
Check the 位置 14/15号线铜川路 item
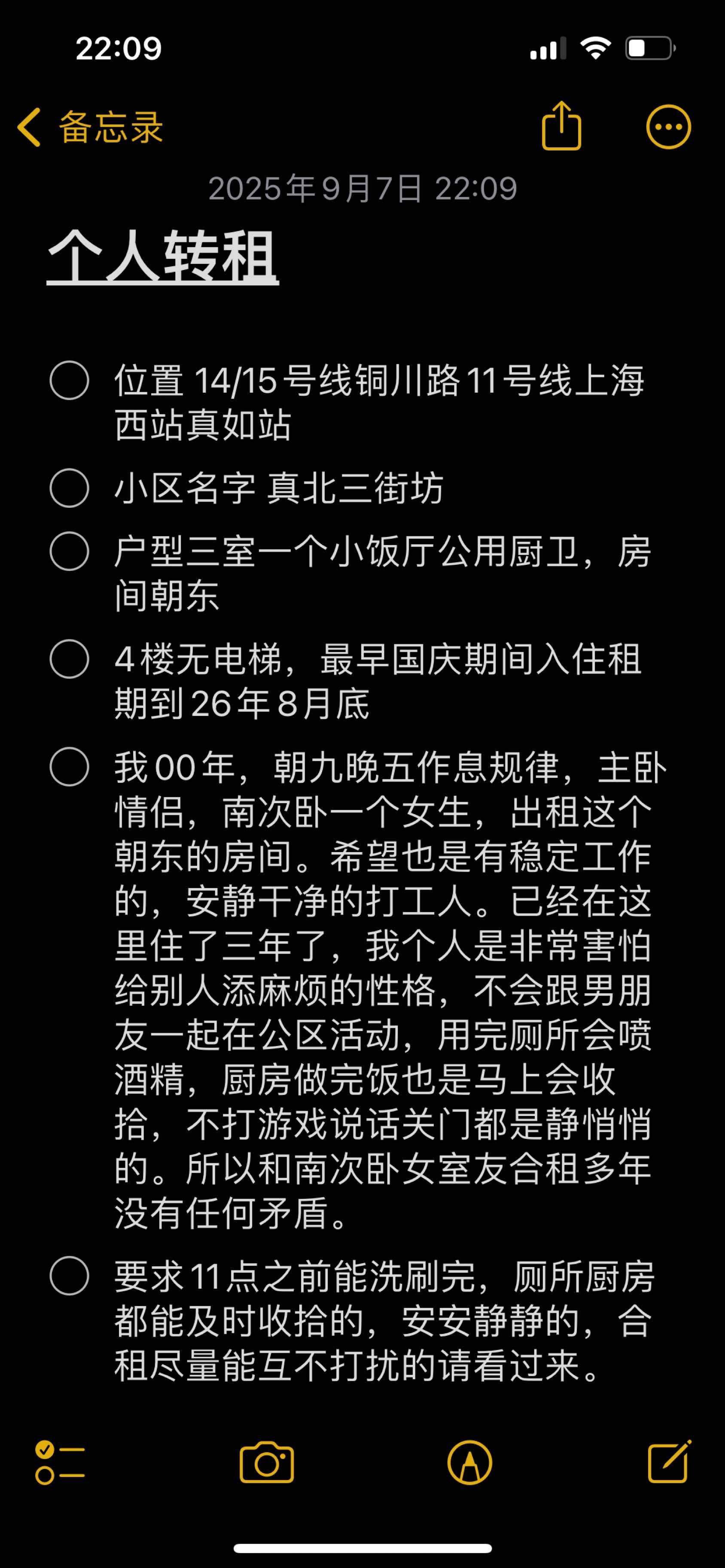(x=70, y=380)
